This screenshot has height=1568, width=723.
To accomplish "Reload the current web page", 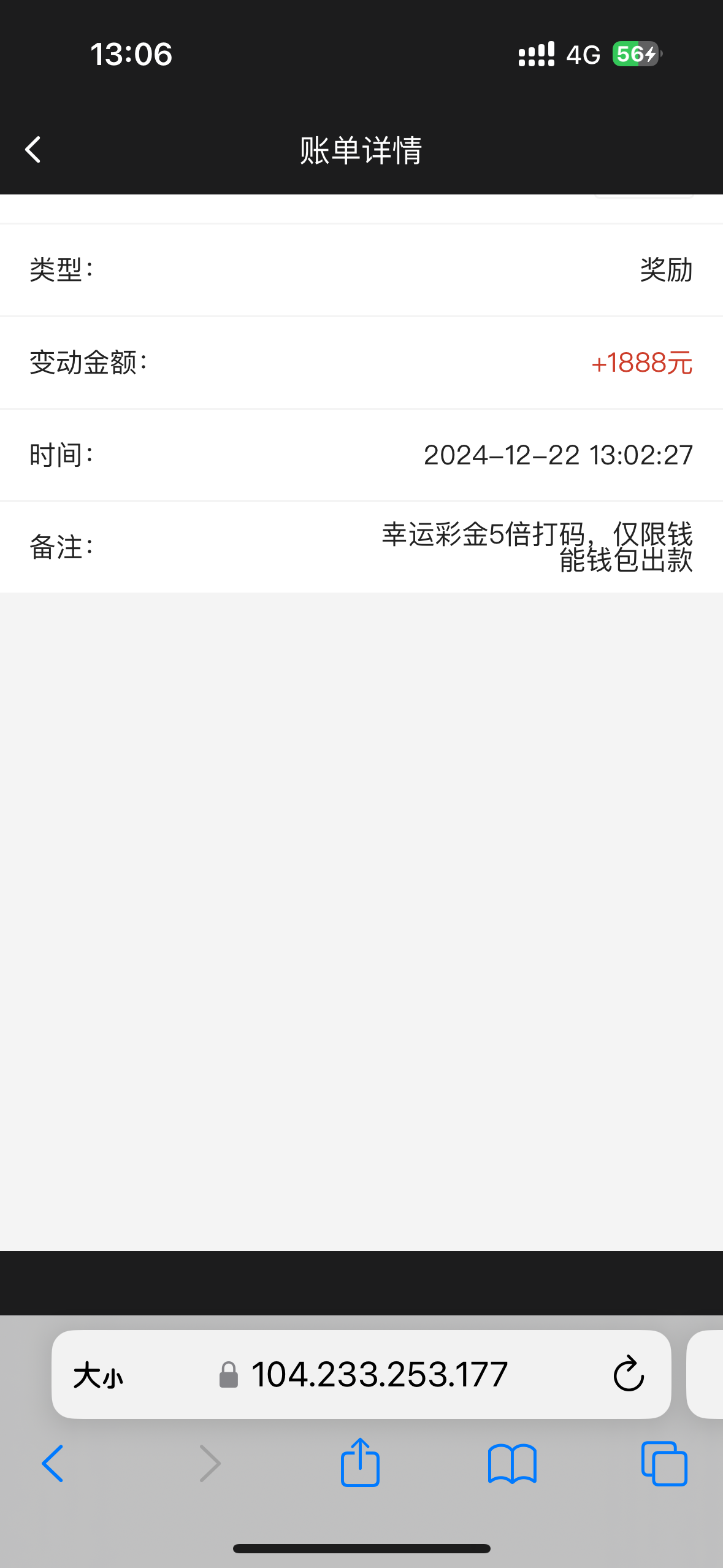I will (x=628, y=1374).
